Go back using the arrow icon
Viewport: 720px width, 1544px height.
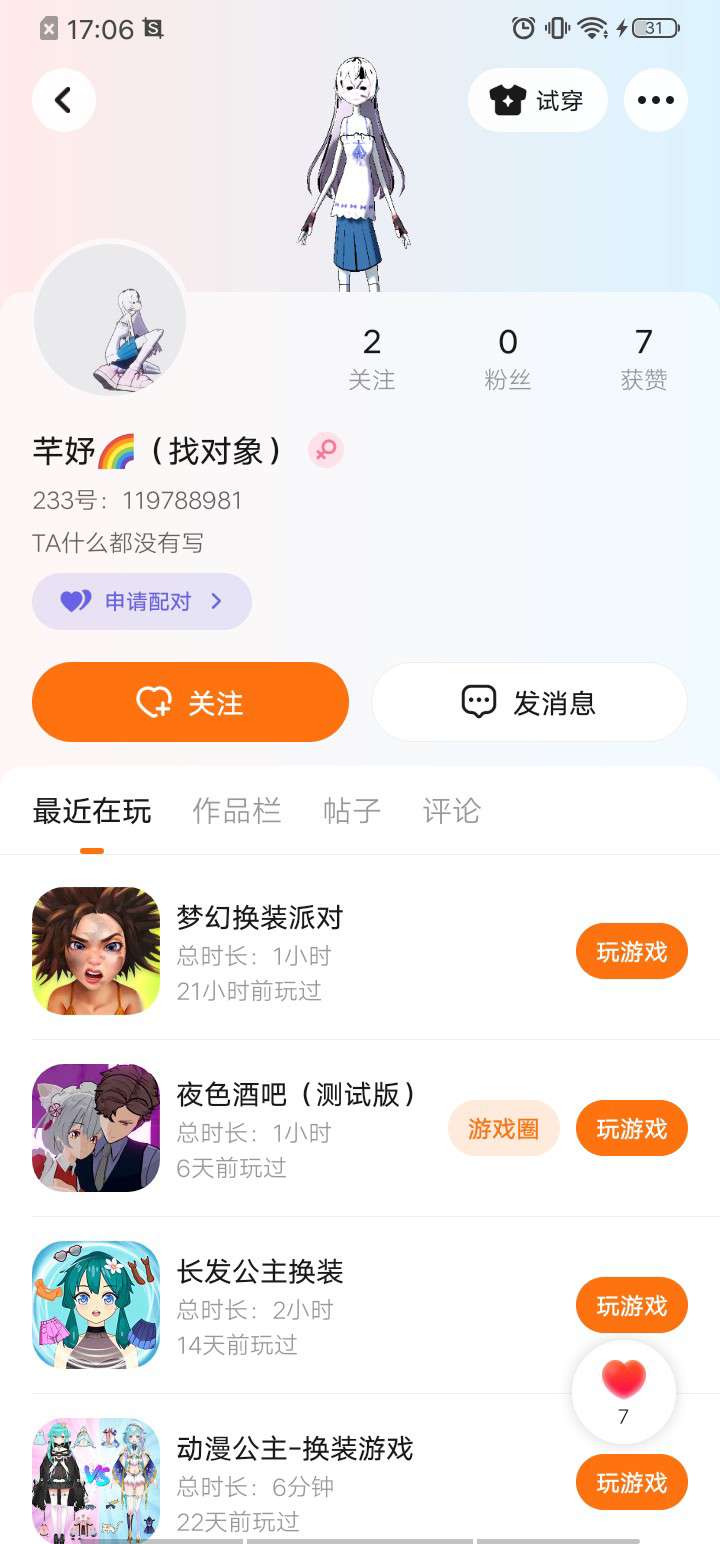click(64, 100)
